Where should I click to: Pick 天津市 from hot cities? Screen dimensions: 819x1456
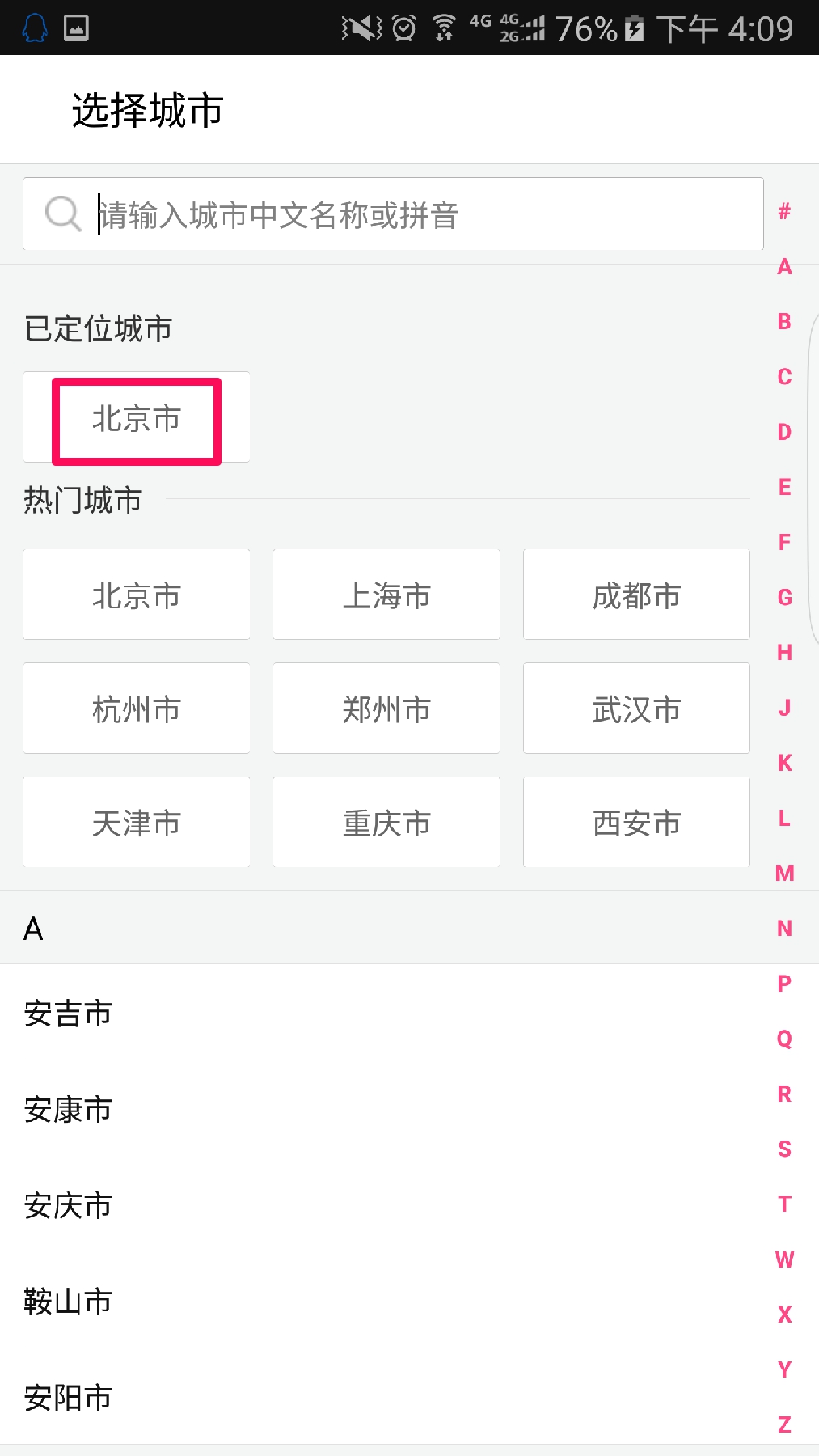[136, 823]
